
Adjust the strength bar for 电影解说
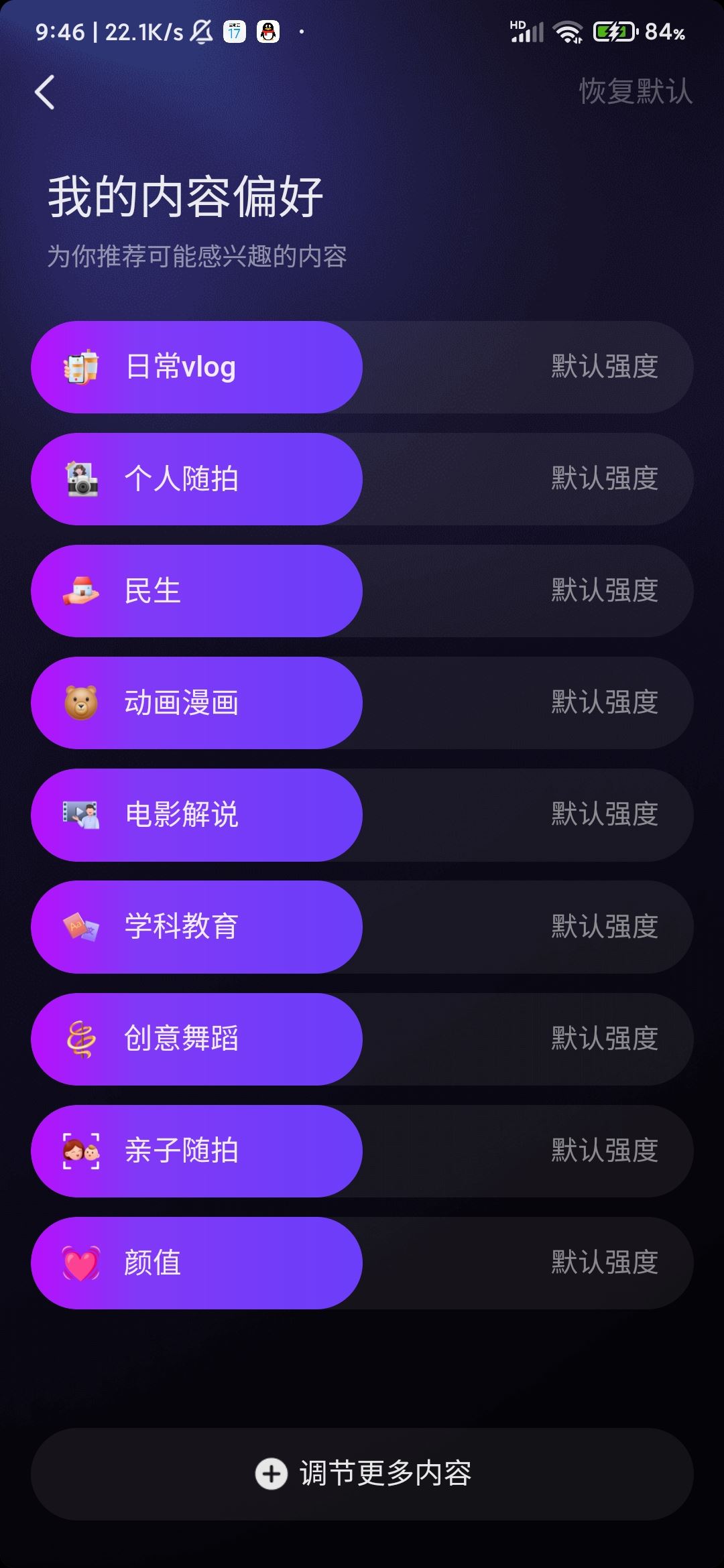523,814
